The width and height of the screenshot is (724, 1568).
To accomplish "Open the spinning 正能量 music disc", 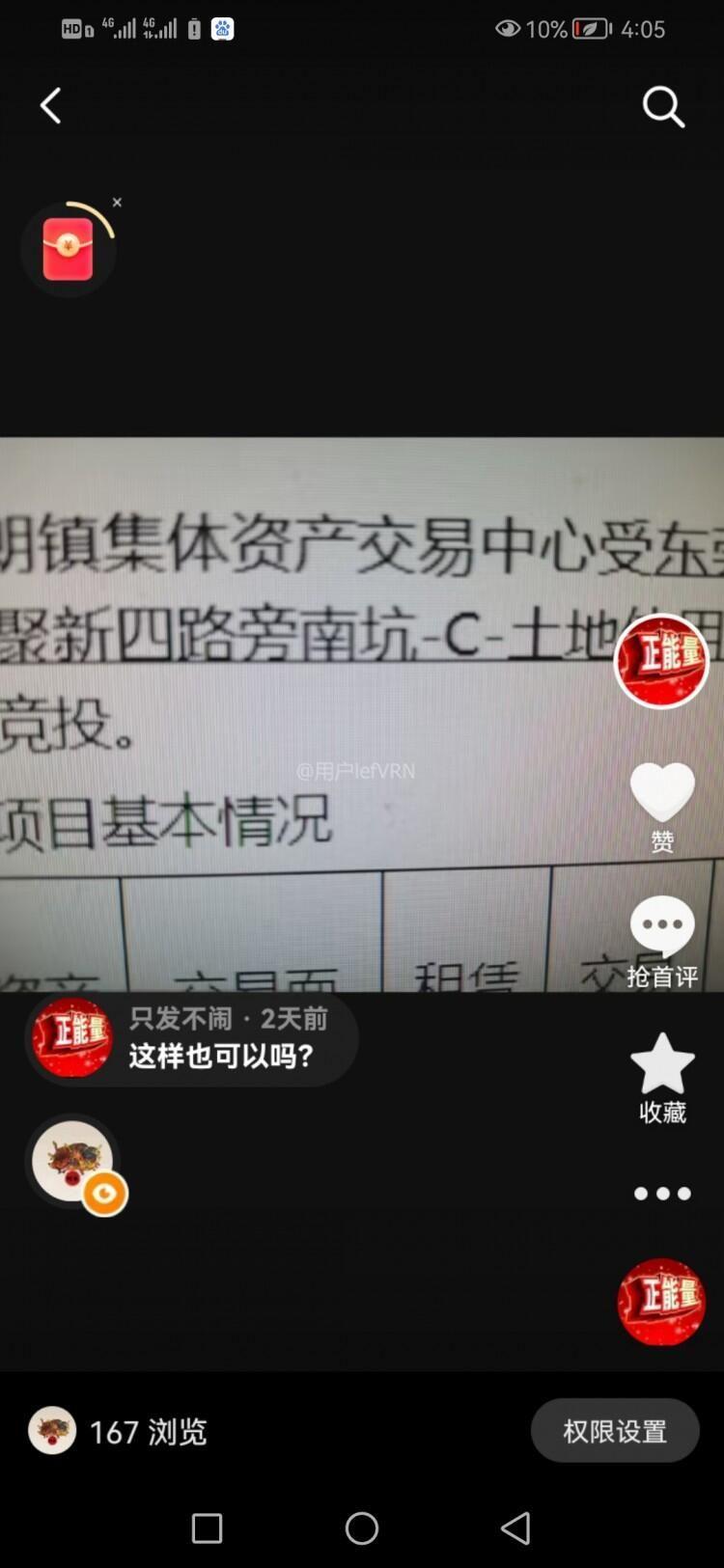I will [x=661, y=1302].
